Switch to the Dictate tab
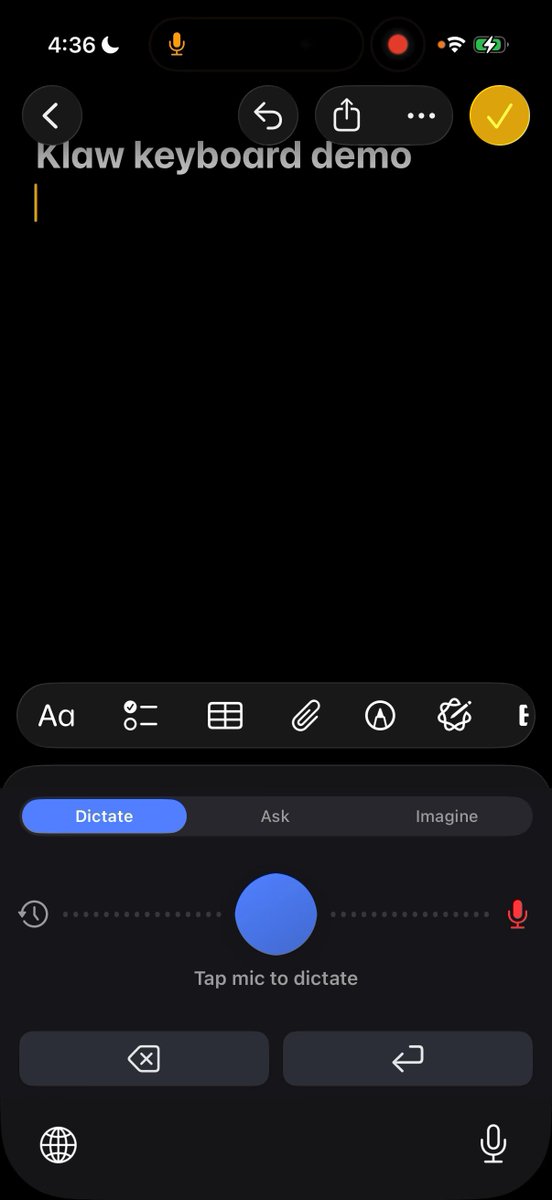This screenshot has height=1200, width=552. 104,816
